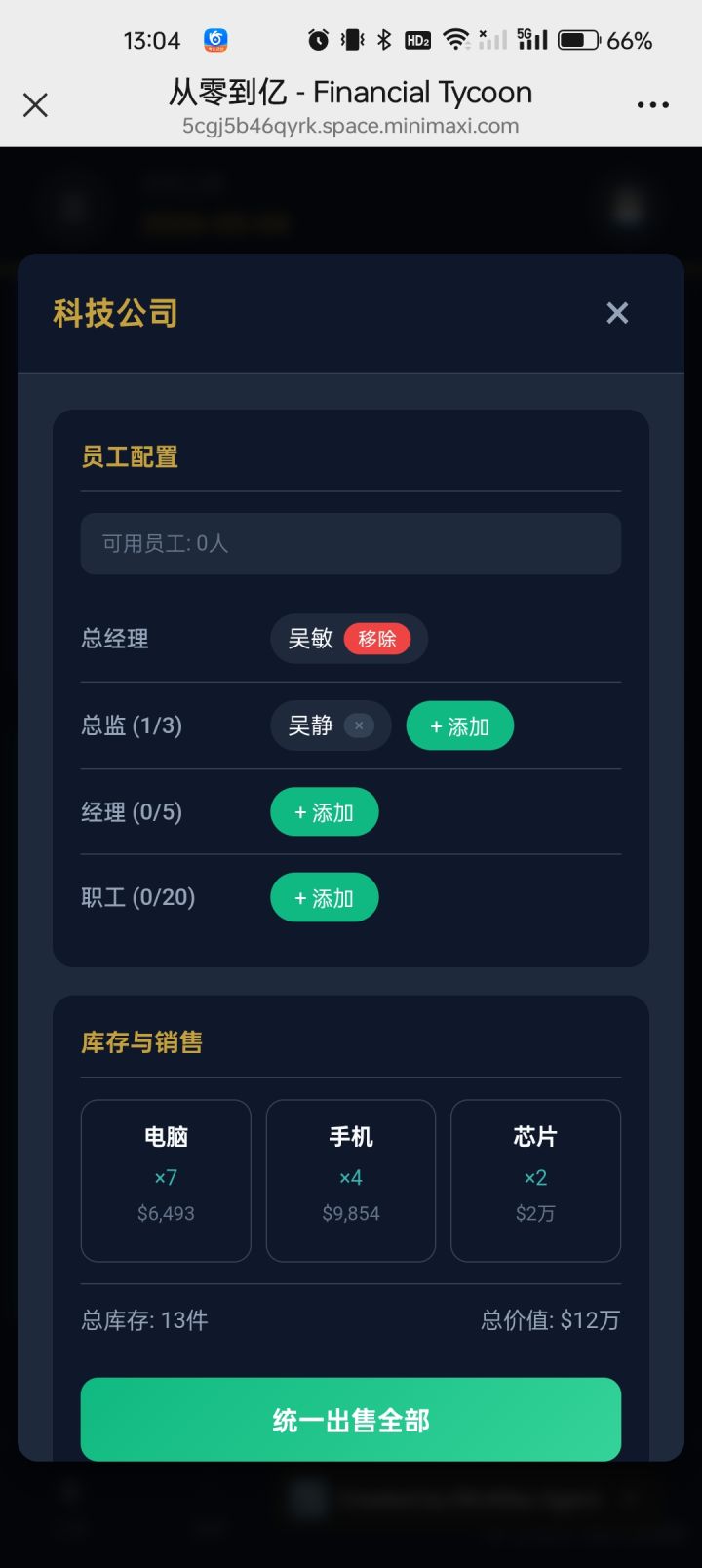Close the webpage with the X icon
702x1568 pixels.
point(35,104)
